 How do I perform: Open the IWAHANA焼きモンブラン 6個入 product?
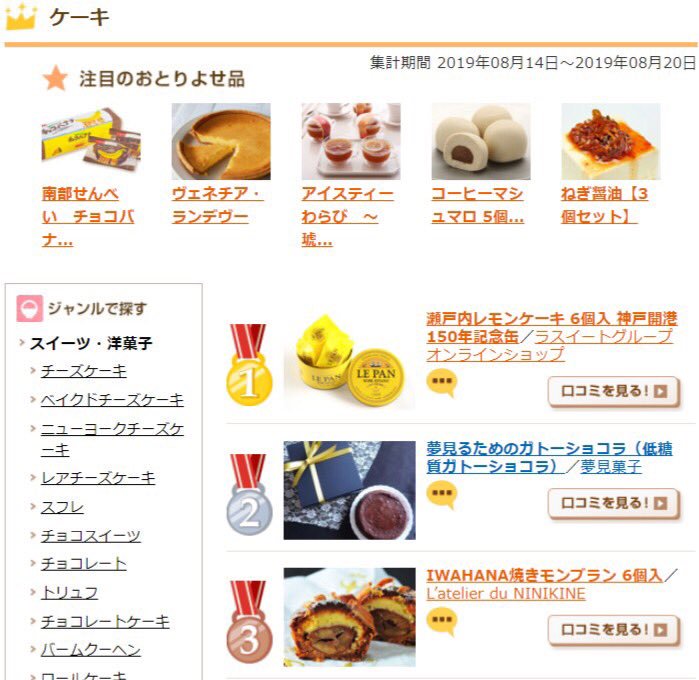544,575
